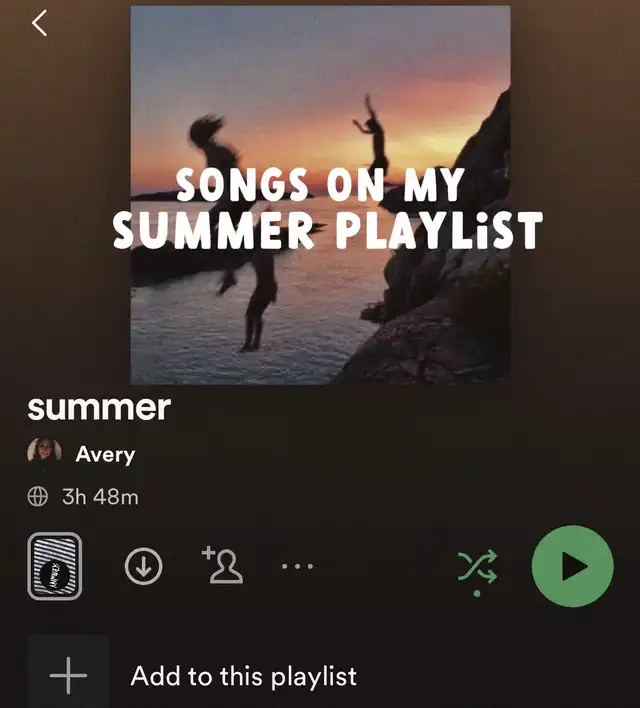The height and width of the screenshot is (708, 640).
Task: Open the three-dot more options menu
Action: [x=297, y=567]
